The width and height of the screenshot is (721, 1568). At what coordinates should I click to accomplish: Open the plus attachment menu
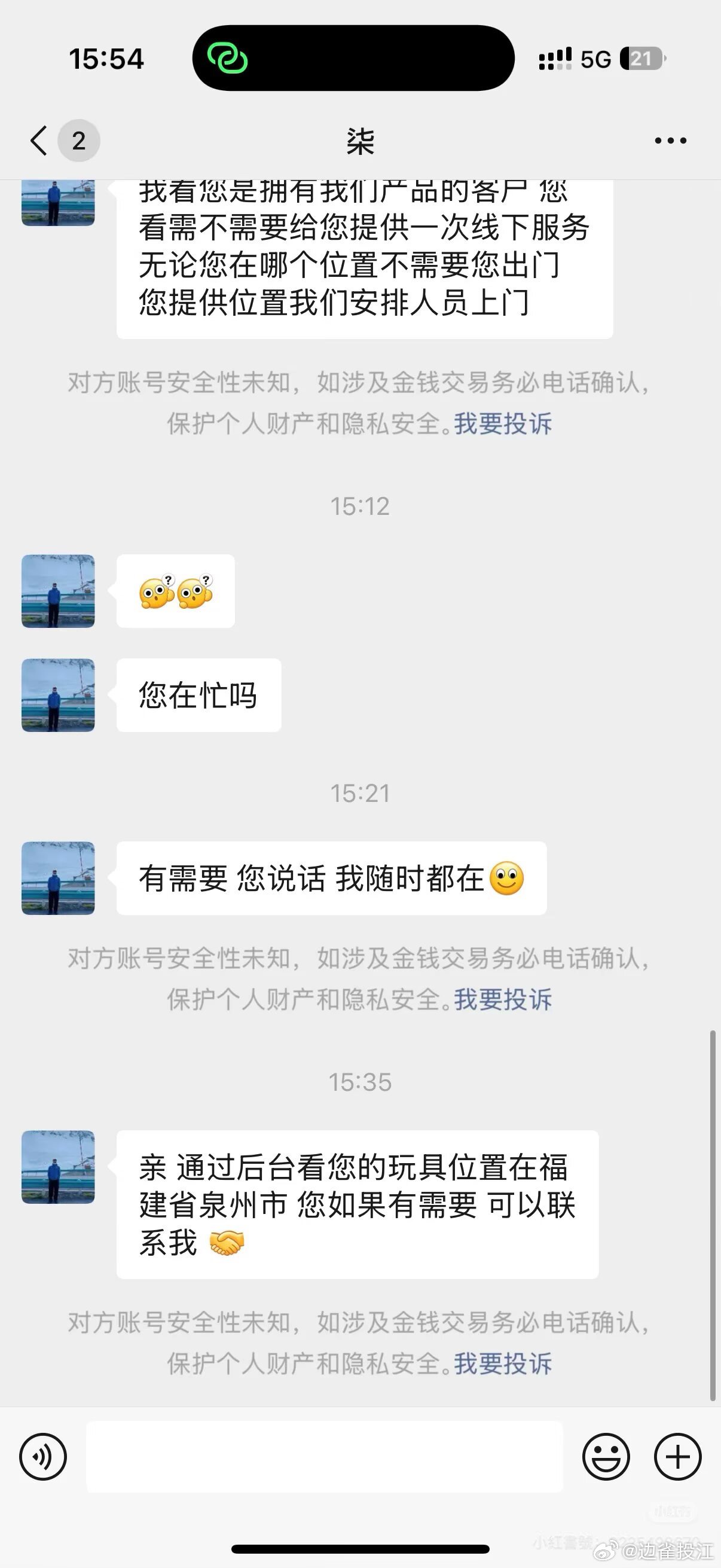[x=677, y=1457]
